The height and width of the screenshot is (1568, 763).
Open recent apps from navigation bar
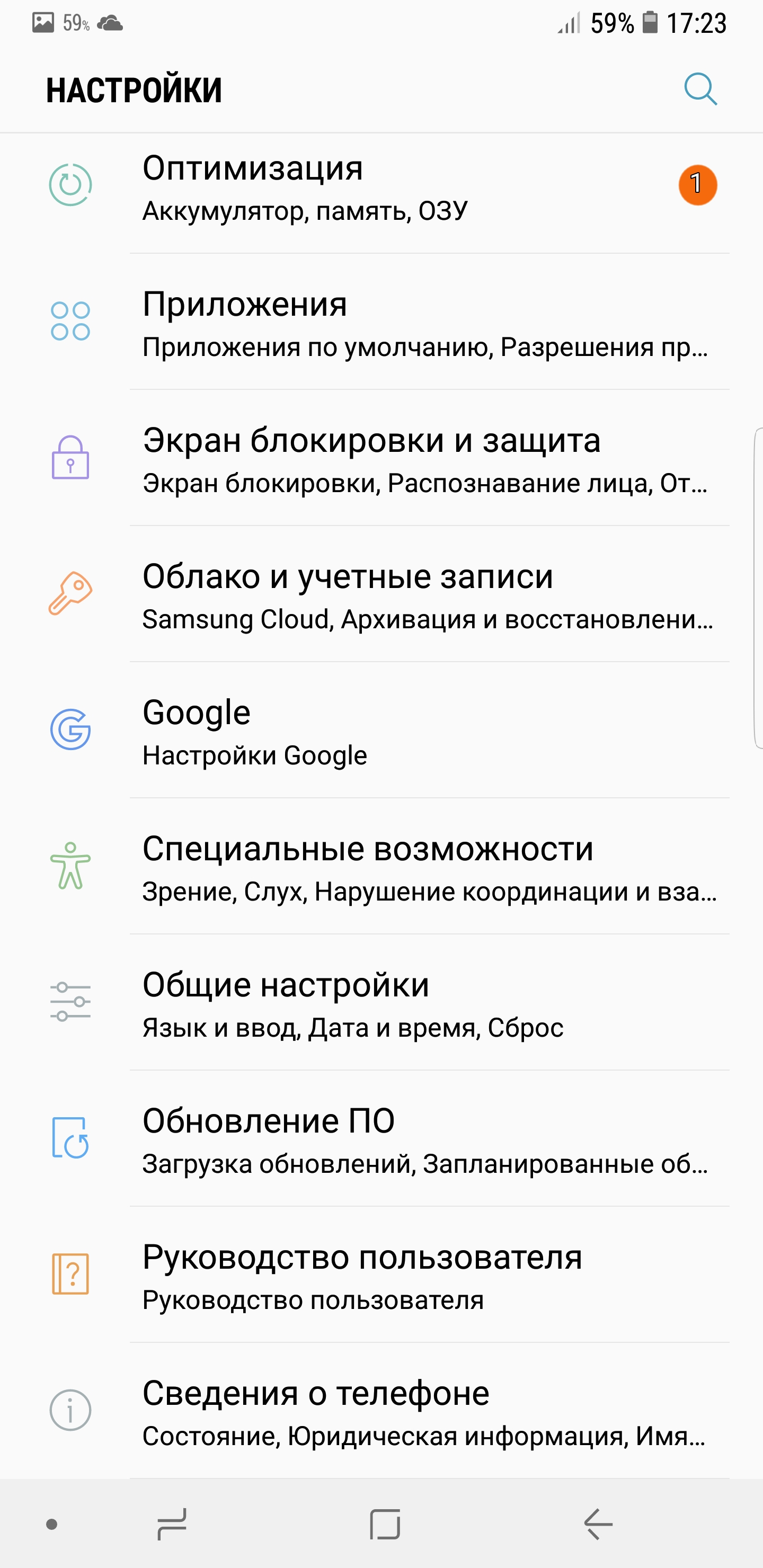pos(172,1524)
